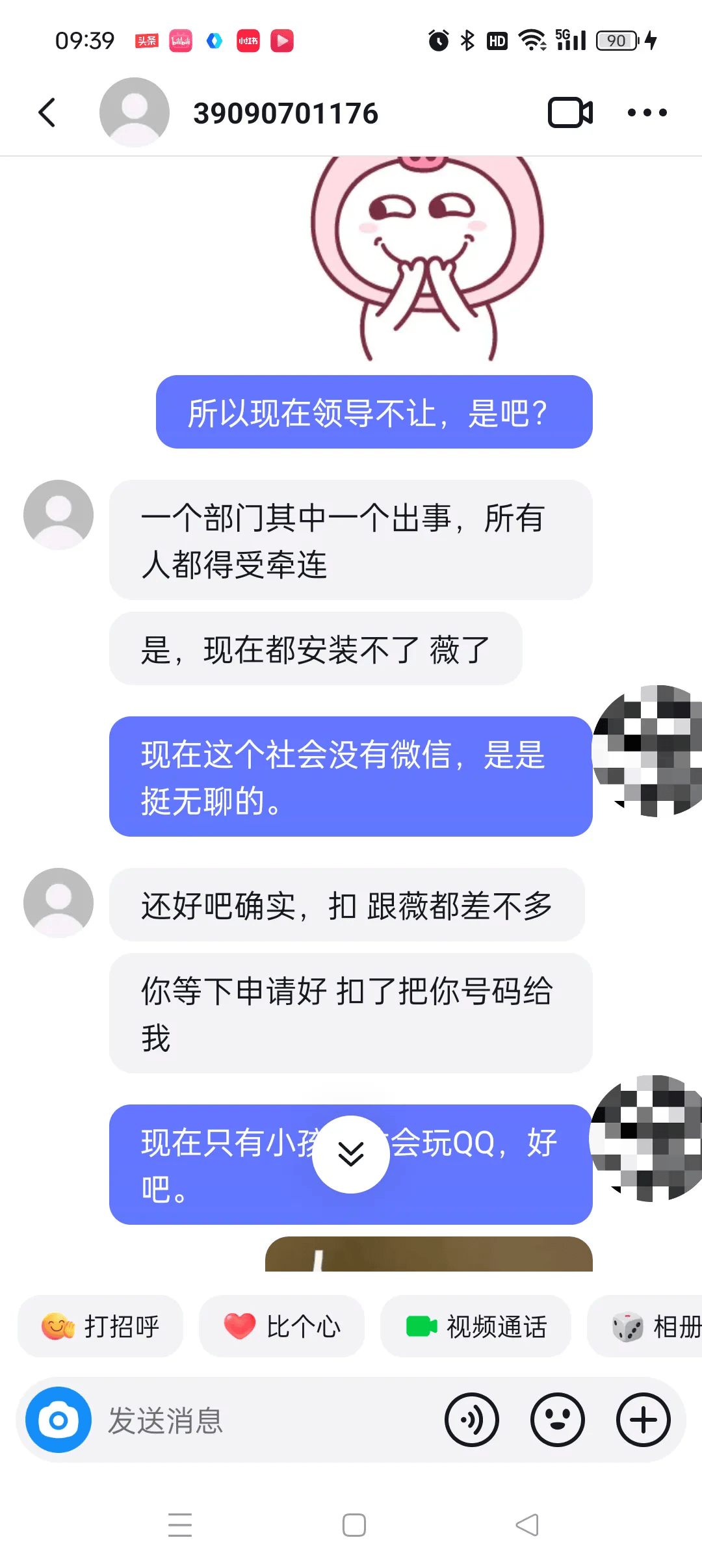Send a 打招呼 greeting
The image size is (702, 1568).
[101, 1326]
